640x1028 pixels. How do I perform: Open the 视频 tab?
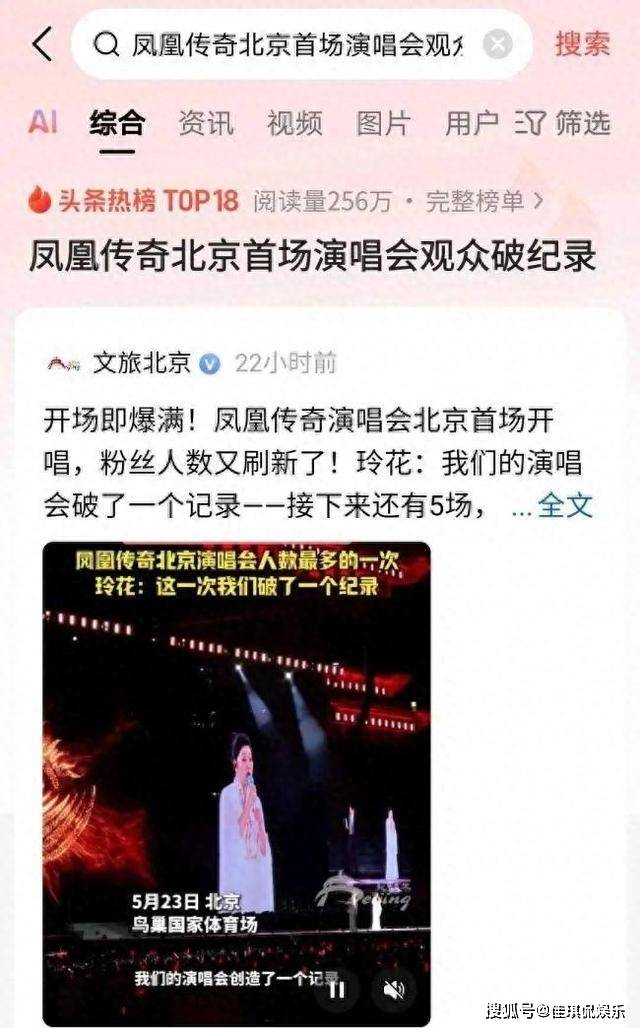(294, 123)
